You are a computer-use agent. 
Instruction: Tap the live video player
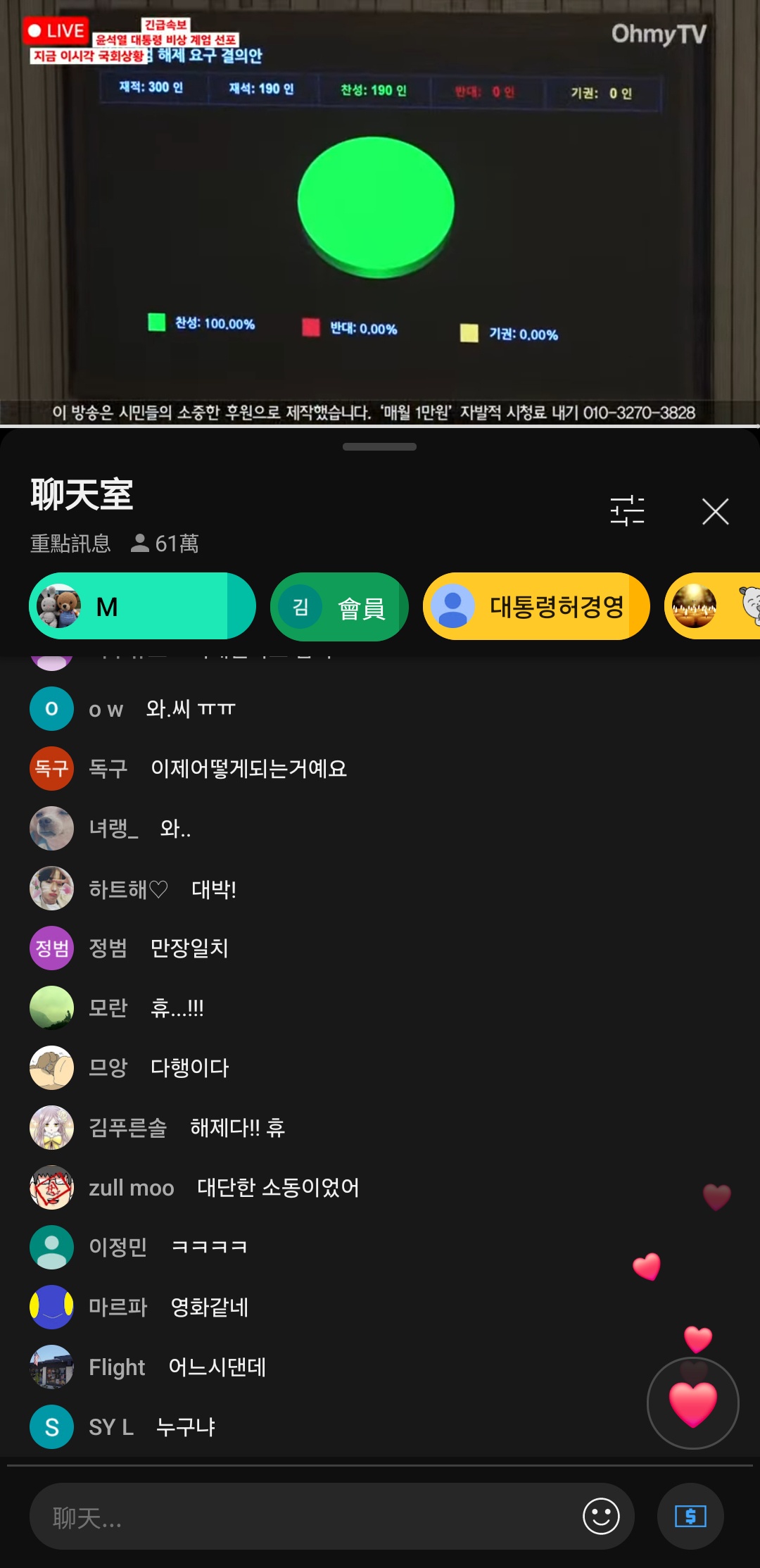pyautogui.click(x=380, y=211)
